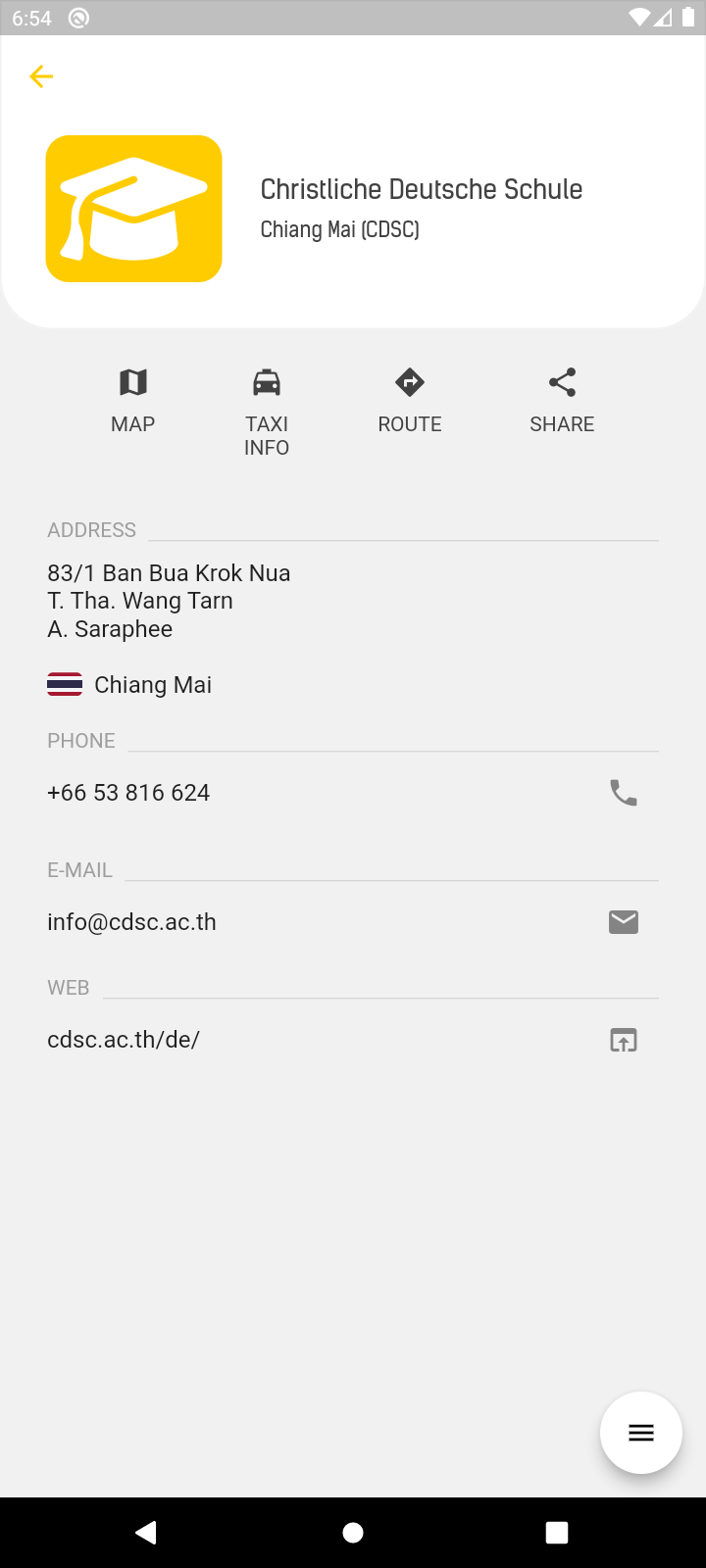The height and width of the screenshot is (1568, 706).
Task: Open the floating hamburger menu button
Action: (x=641, y=1433)
